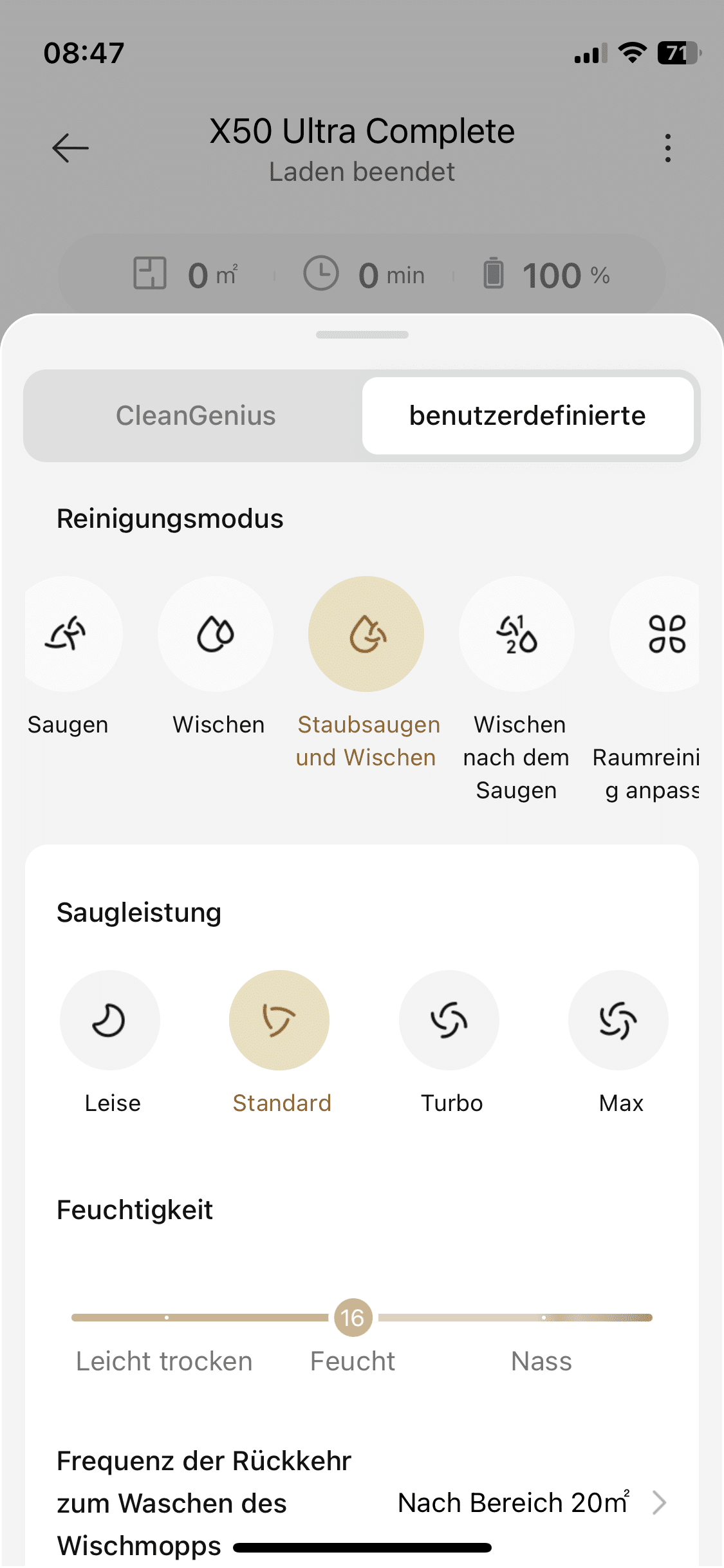Screen dimensions: 724x1568
Task: Set suction power to Max
Action: pos(618,1020)
